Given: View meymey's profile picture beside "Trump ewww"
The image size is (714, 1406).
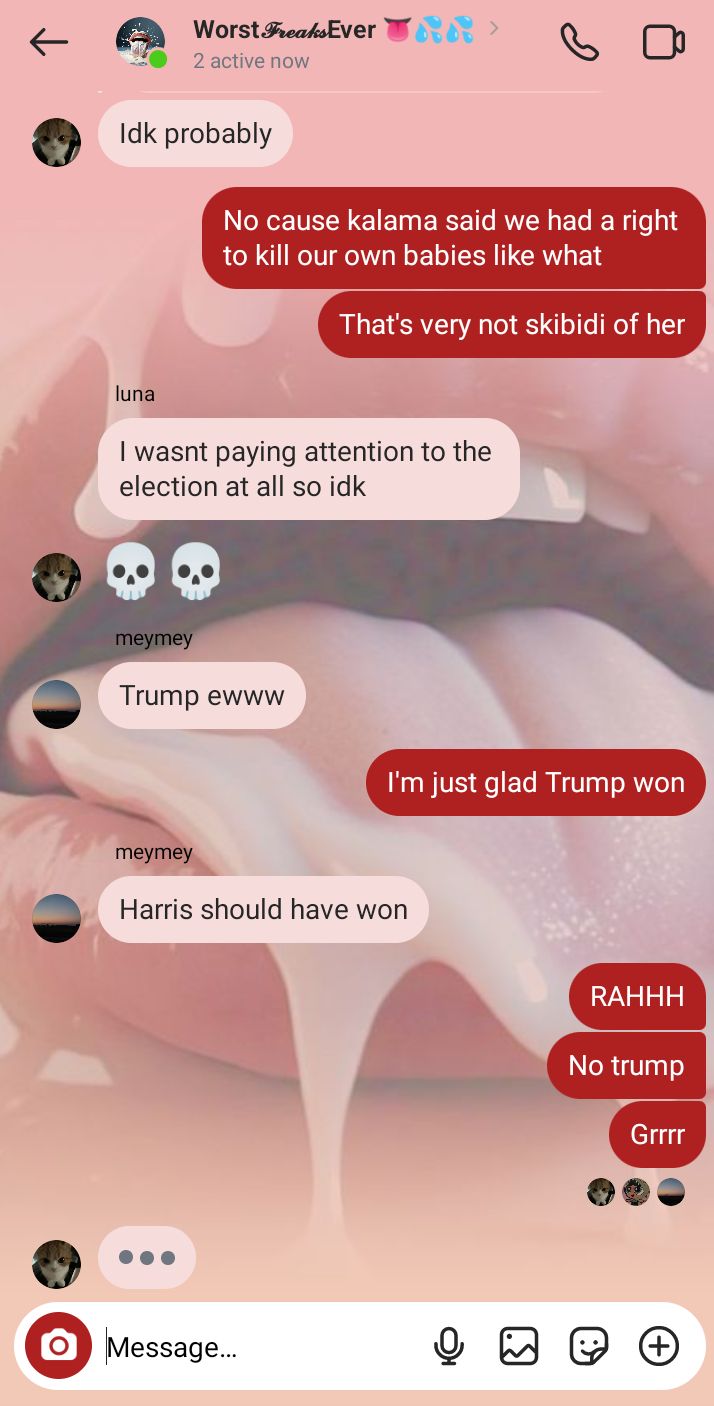Looking at the screenshot, I should [x=56, y=704].
